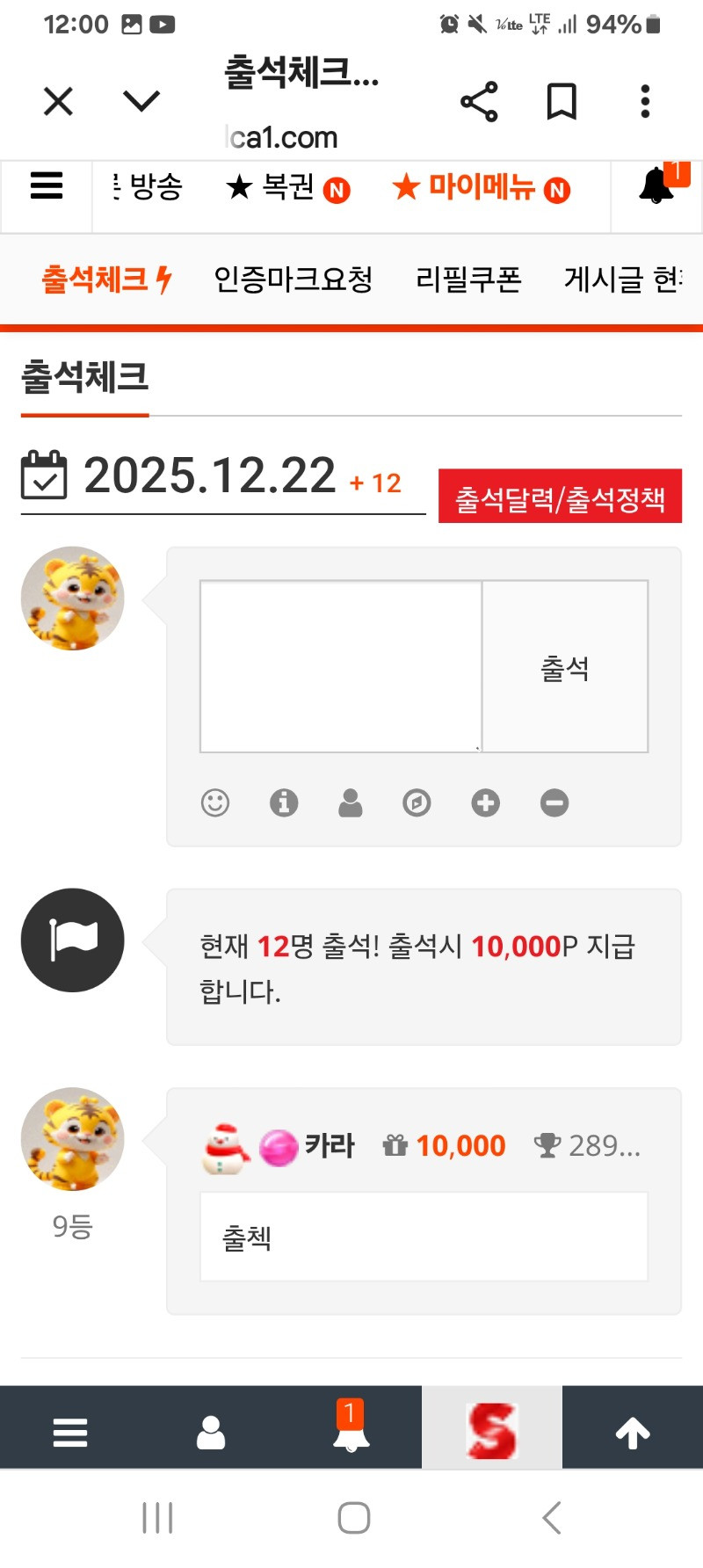Go to 복권 menu

click(288, 187)
